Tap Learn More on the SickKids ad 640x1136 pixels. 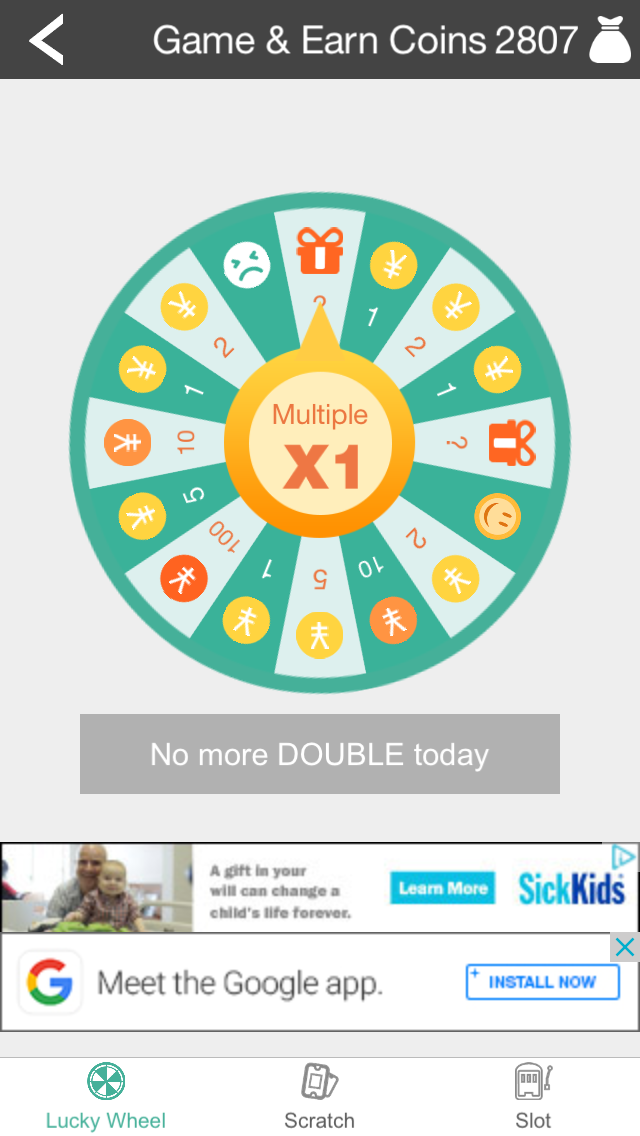(443, 888)
